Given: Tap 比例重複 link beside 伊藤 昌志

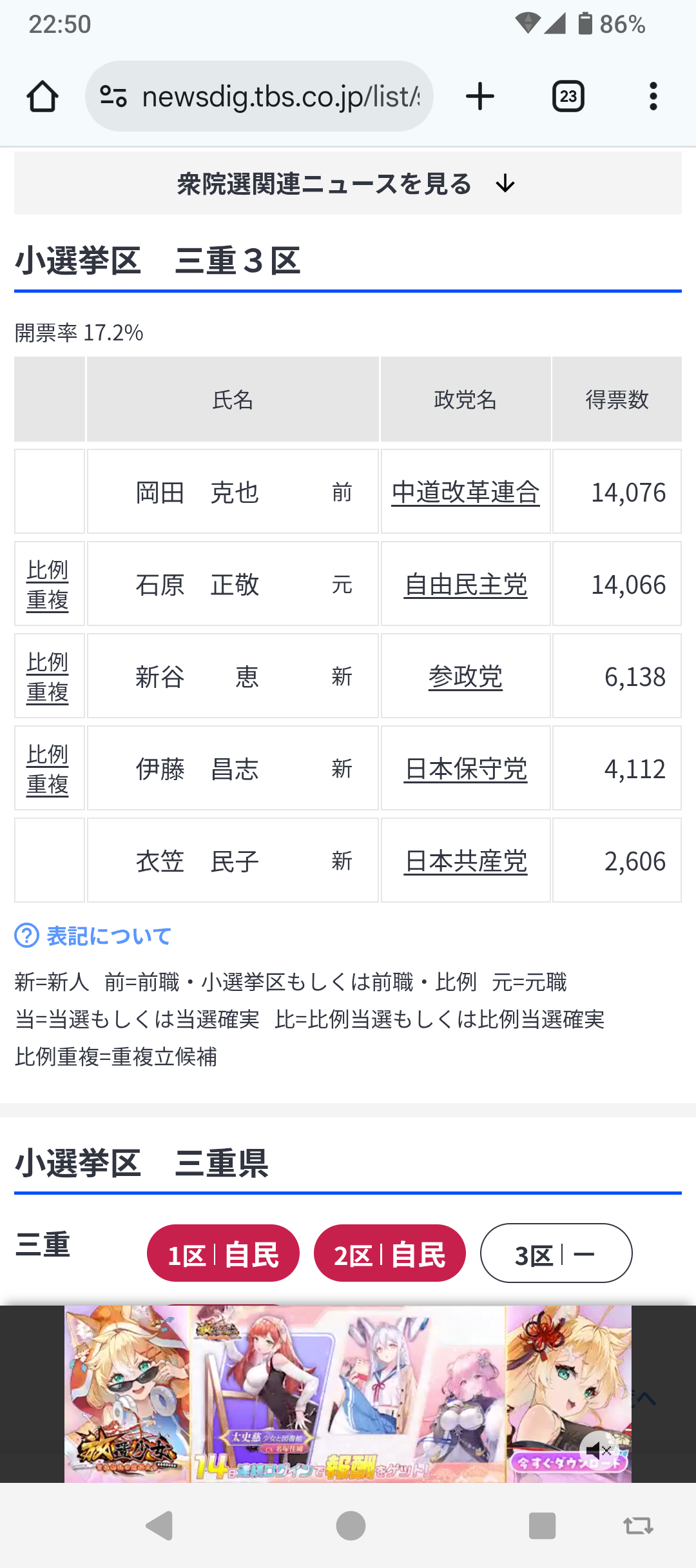Looking at the screenshot, I should [48, 769].
